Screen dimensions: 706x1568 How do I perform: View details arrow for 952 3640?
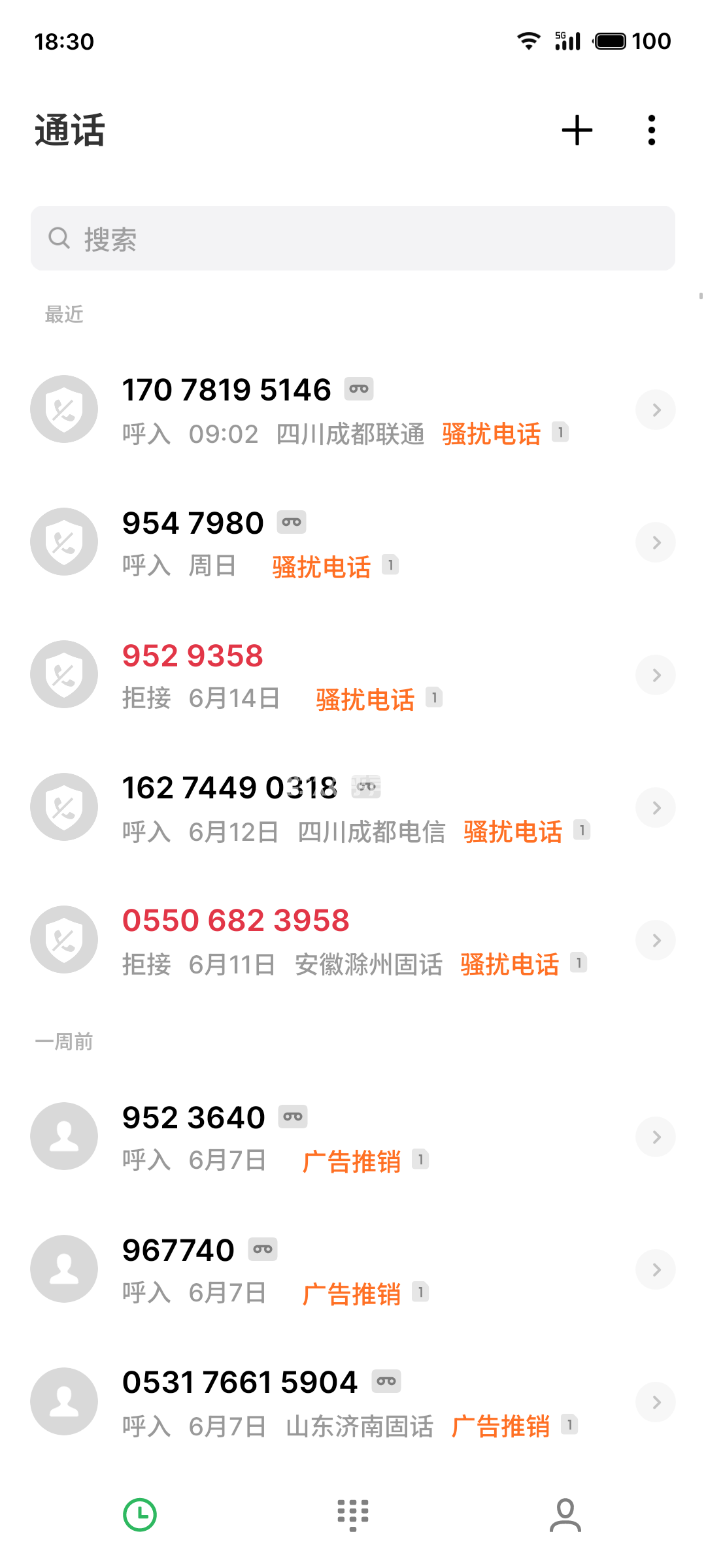coord(656,1137)
